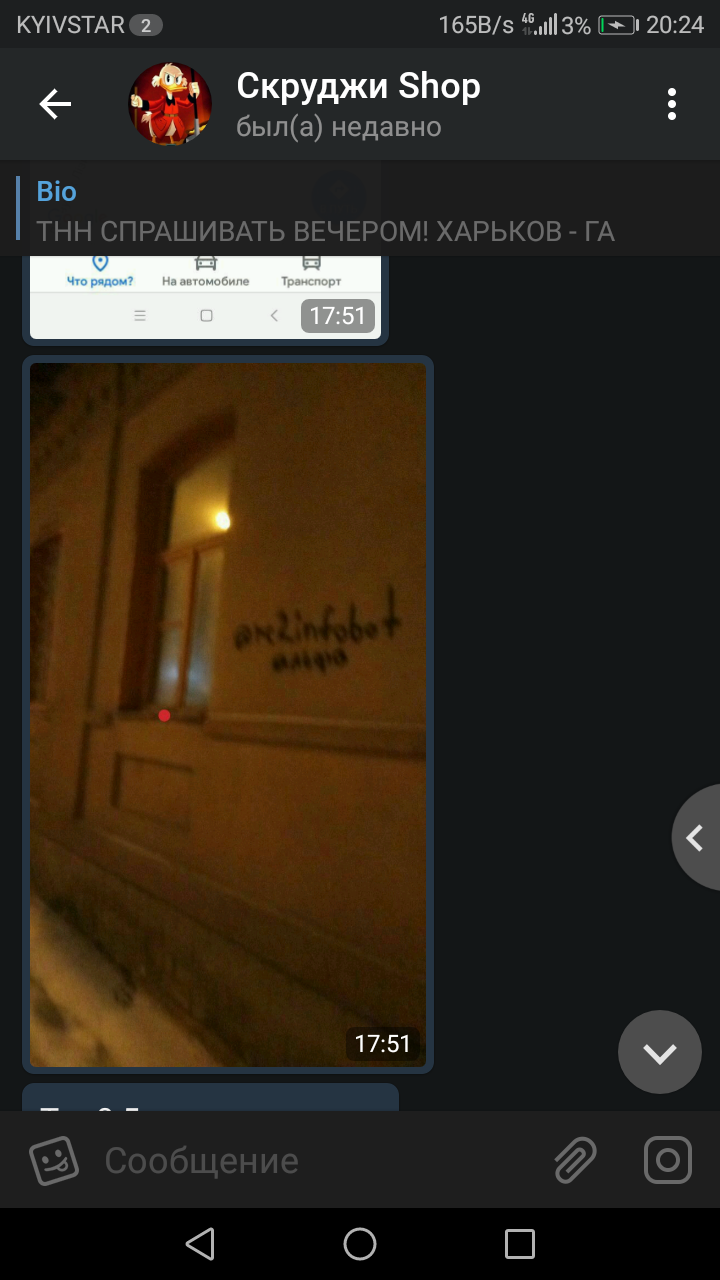Open Скруджи Shop profile info
This screenshot has height=1280, width=720.
(358, 104)
